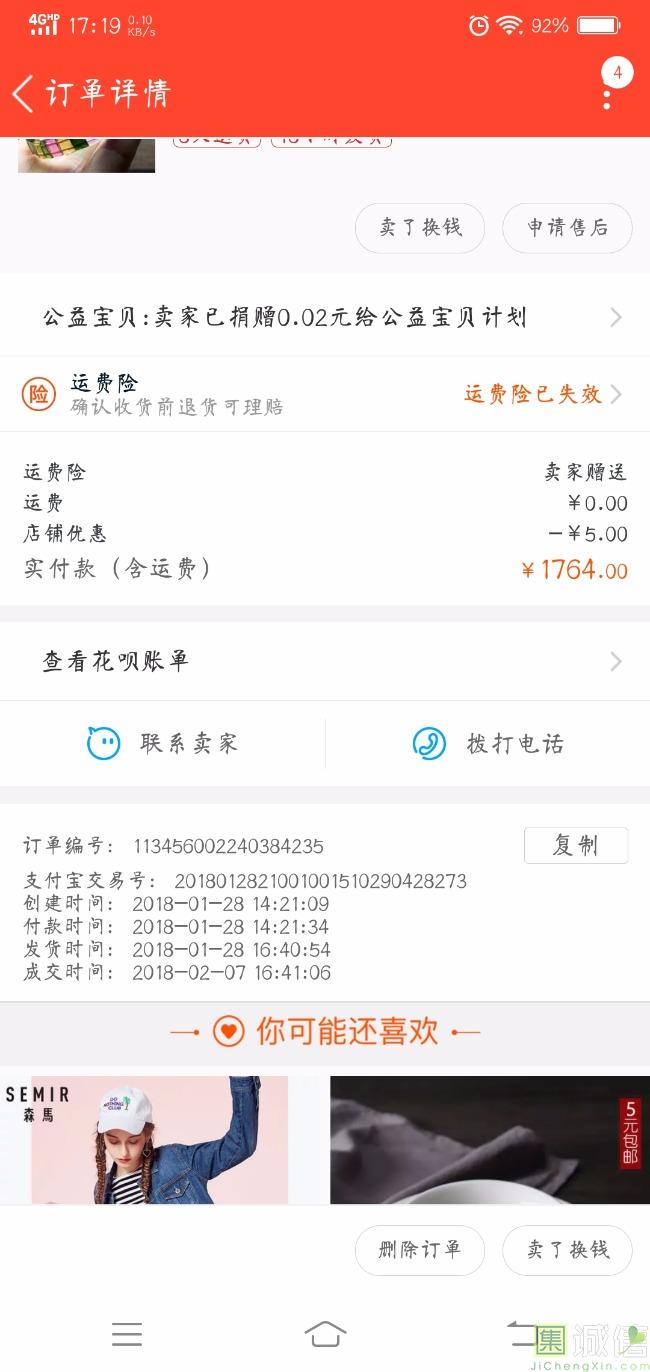Open the 5元包邮 recommended product
The width and height of the screenshot is (650, 1372).
pos(490,1140)
